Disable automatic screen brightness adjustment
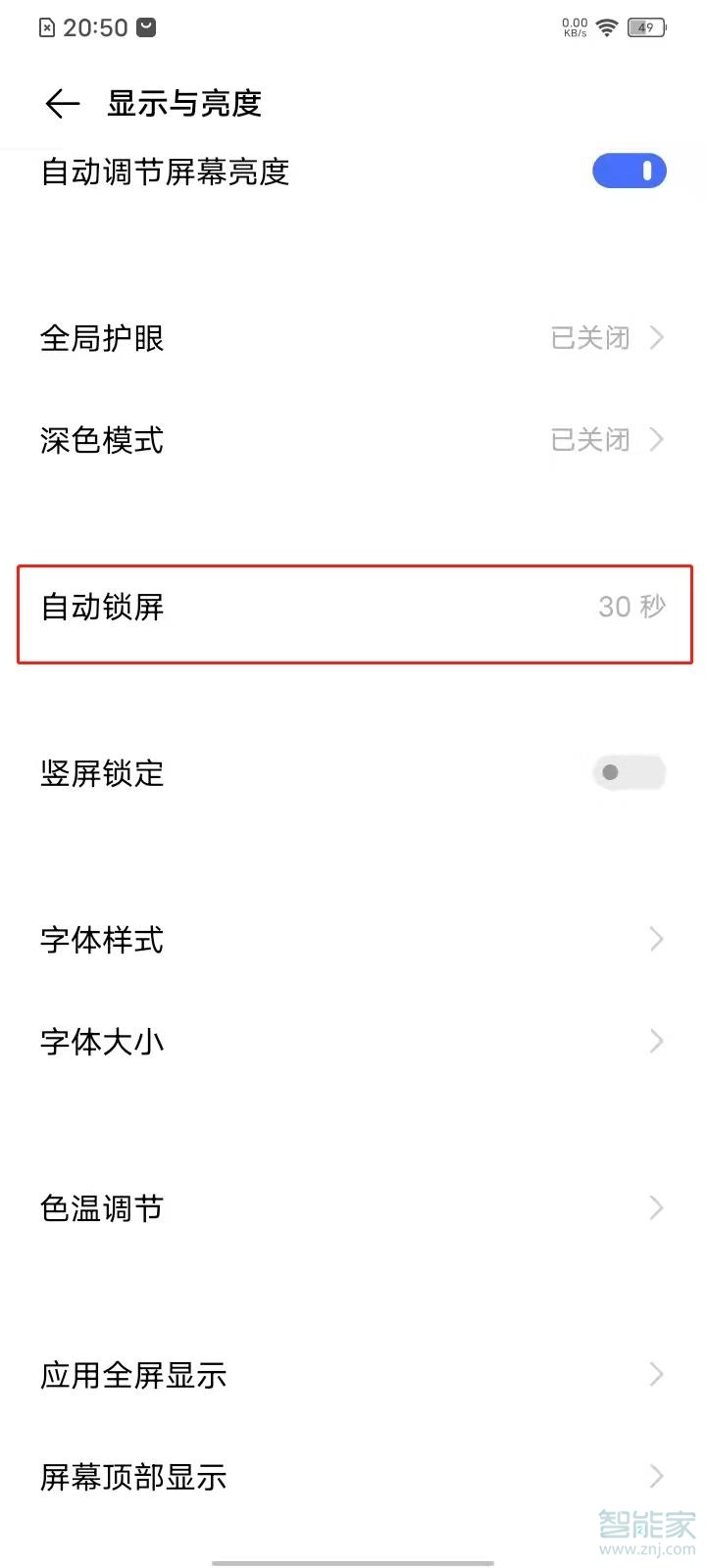 pyautogui.click(x=629, y=171)
